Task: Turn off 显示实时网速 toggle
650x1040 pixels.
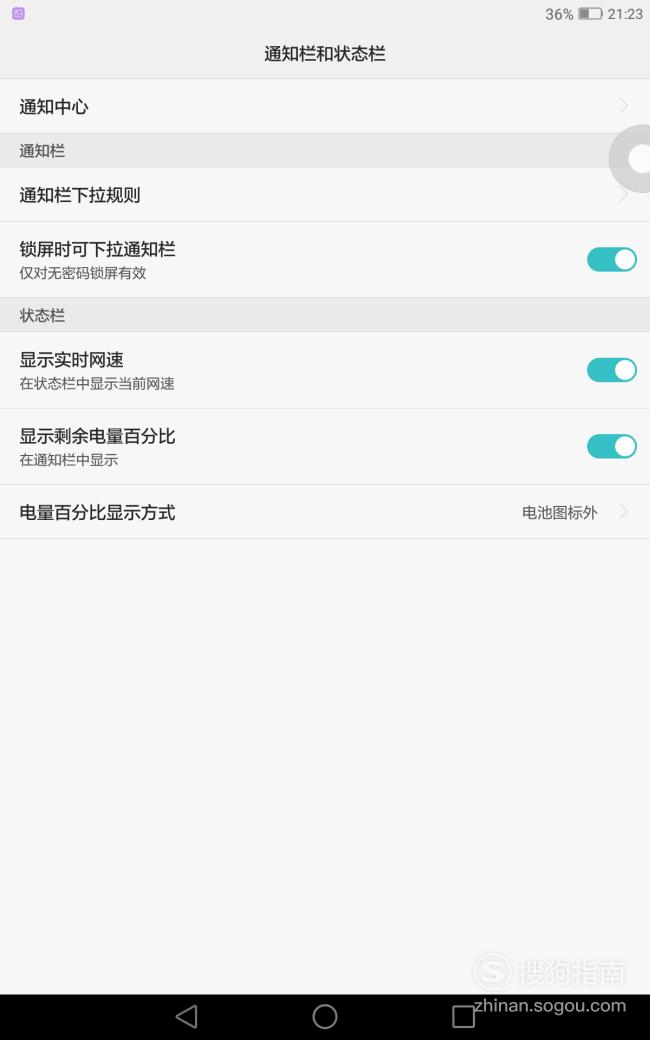Action: tap(612, 370)
